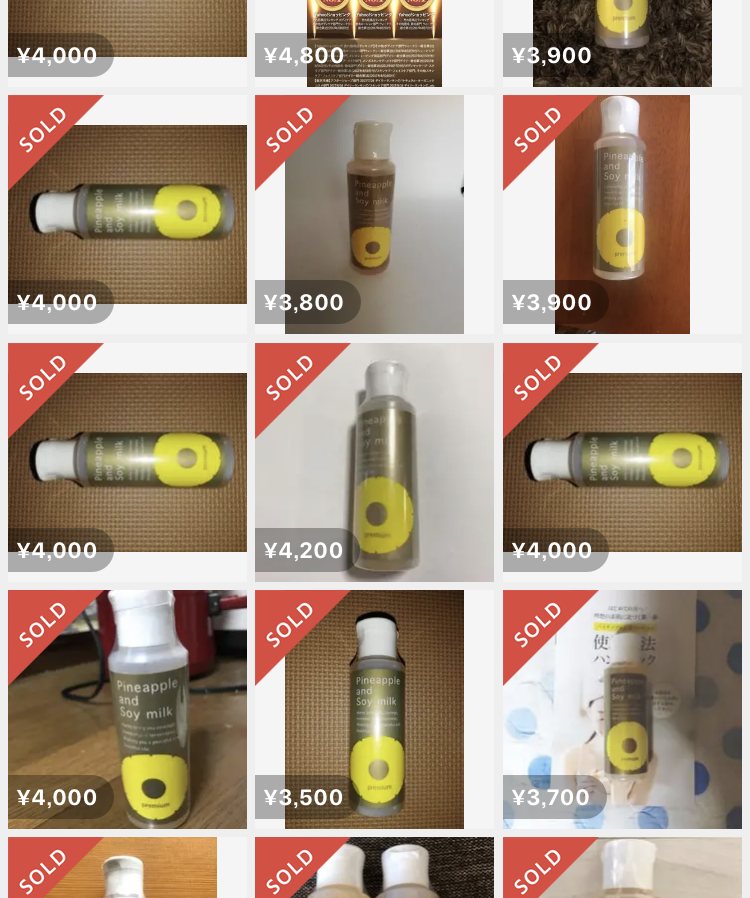View the sold ¥3,700 listing
Screen dimensions: 750x898
tap(622, 709)
